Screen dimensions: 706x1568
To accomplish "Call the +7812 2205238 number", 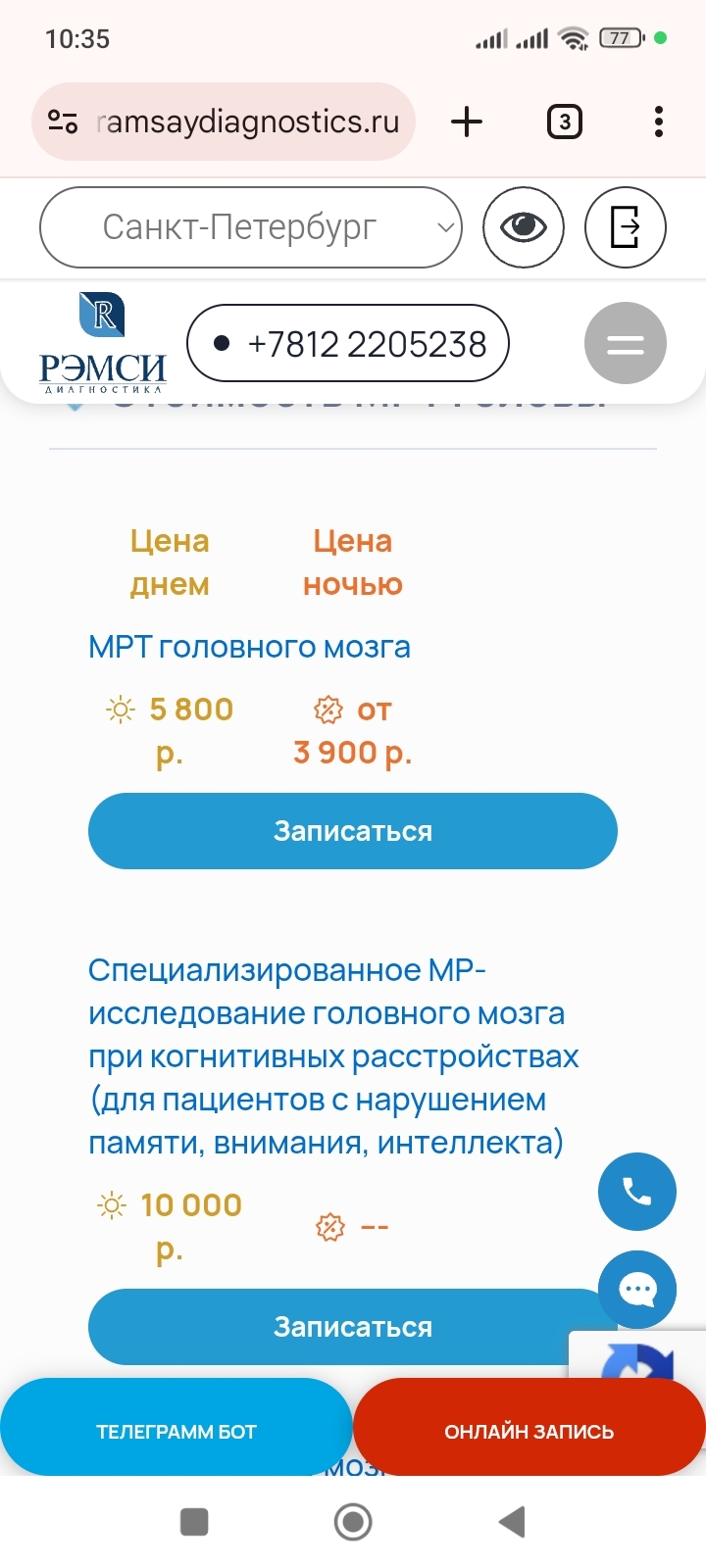I will point(348,344).
